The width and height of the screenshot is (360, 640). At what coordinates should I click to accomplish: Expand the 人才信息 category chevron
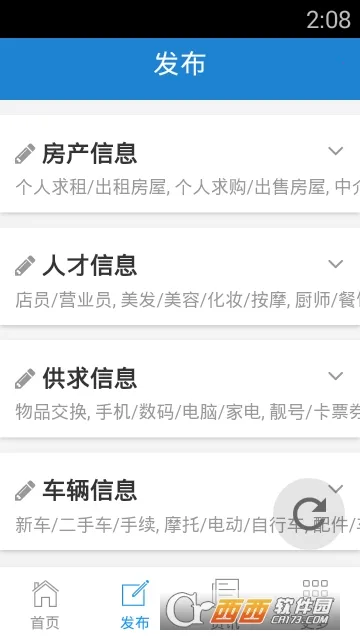pyautogui.click(x=336, y=264)
